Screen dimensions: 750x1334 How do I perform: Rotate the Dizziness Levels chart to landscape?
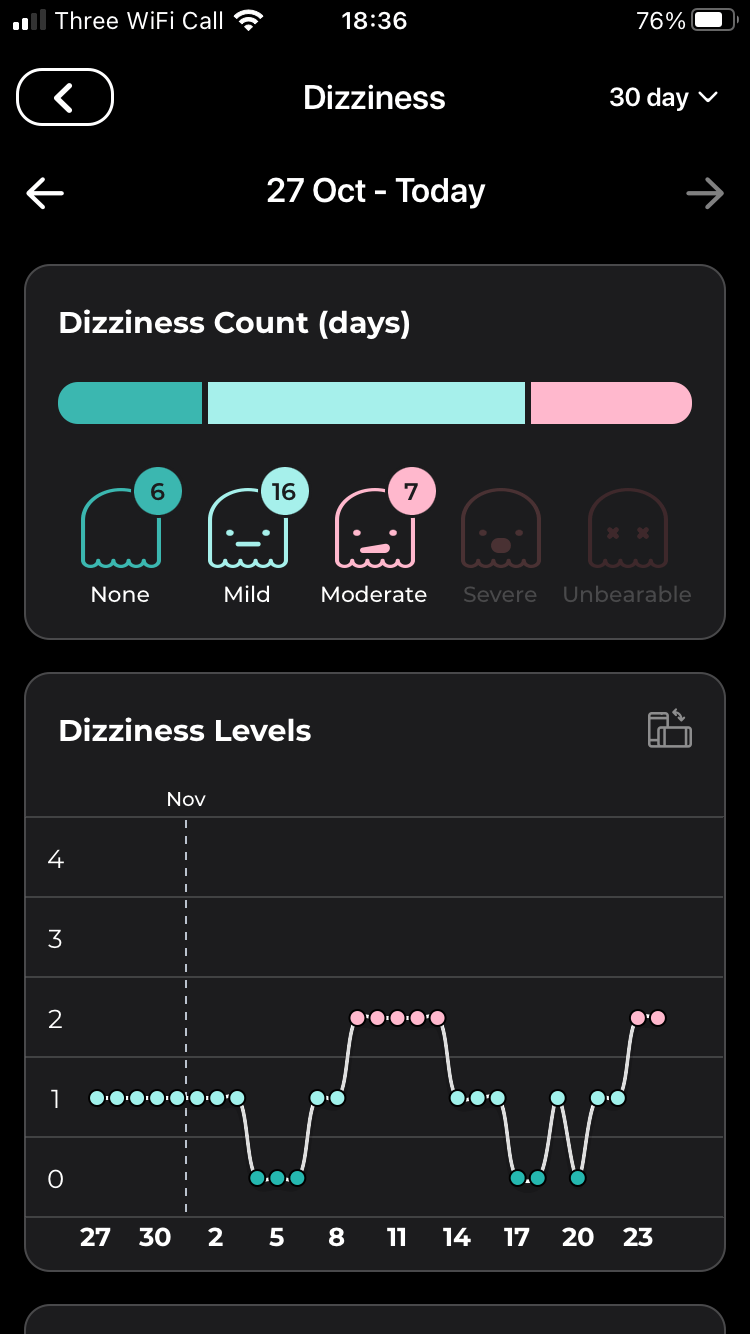669,729
